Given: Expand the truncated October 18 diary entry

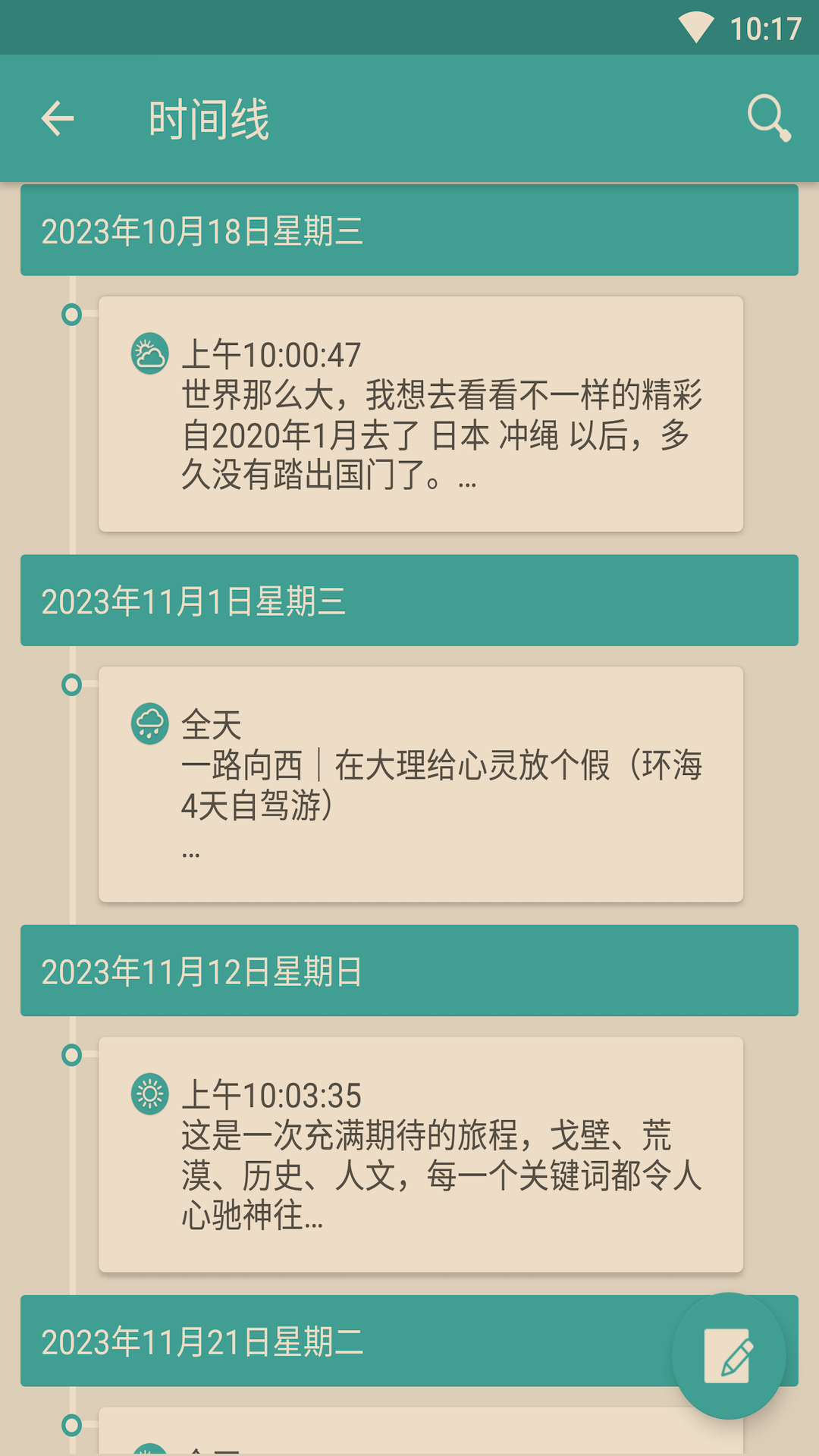Looking at the screenshot, I should 420,413.
